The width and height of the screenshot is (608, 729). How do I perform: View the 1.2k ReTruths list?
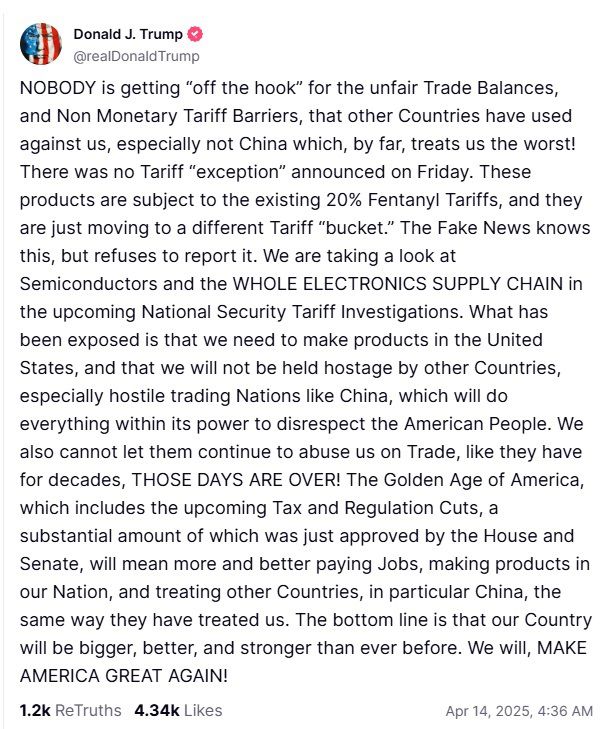pos(70,710)
